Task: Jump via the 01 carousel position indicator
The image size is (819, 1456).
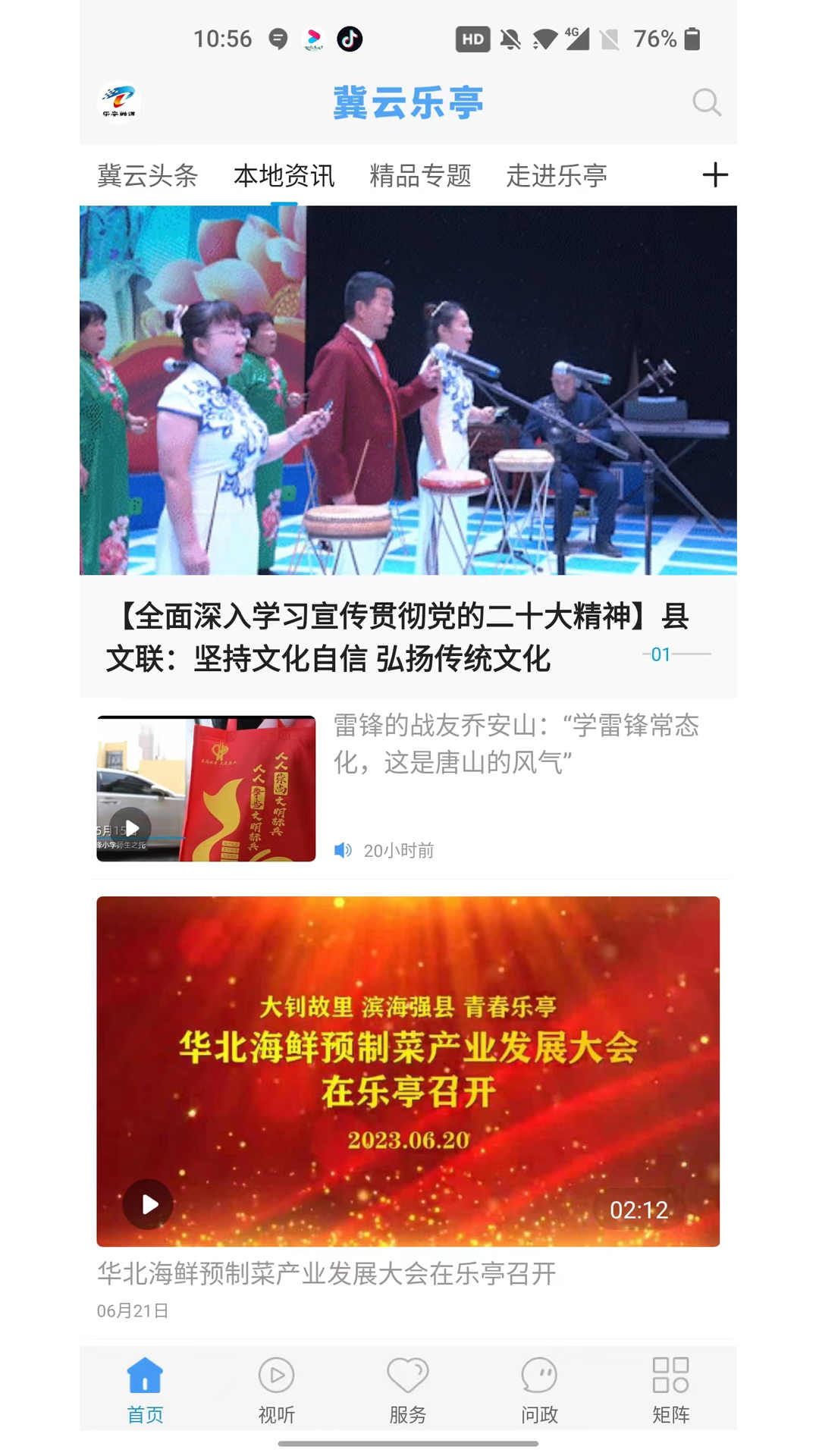Action: tap(661, 654)
